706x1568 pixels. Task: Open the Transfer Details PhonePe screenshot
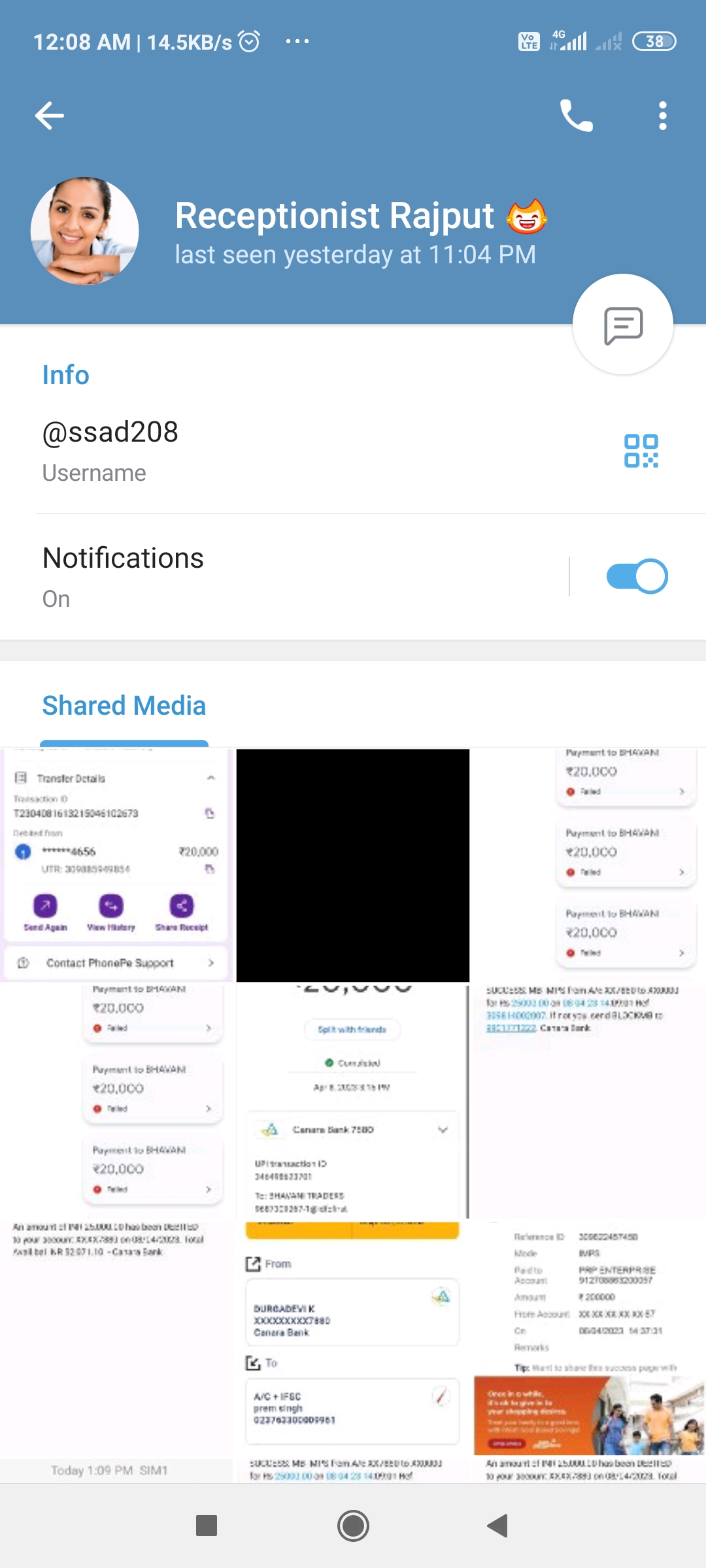(x=116, y=864)
